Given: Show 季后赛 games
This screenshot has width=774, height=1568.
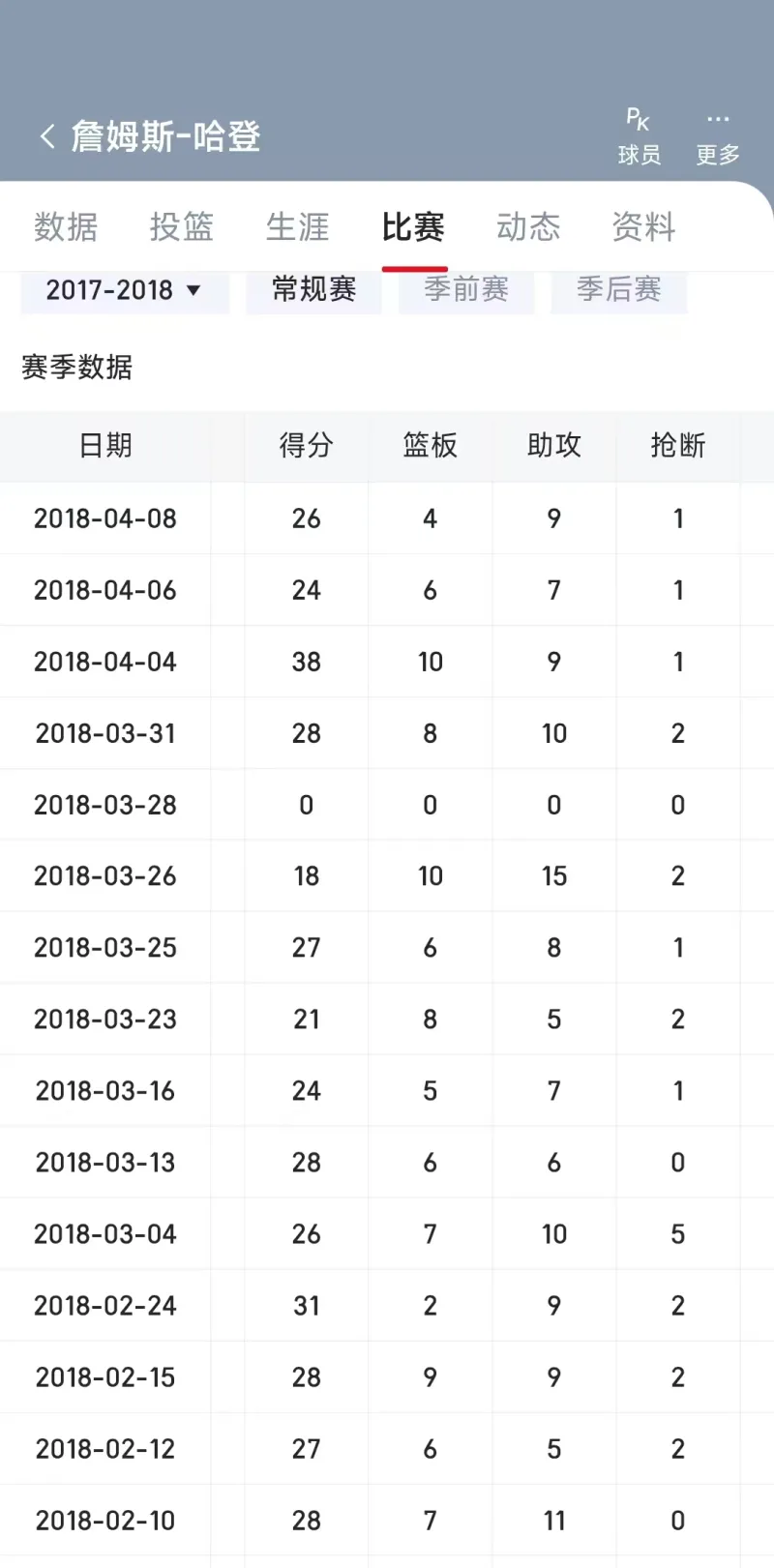Looking at the screenshot, I should [x=619, y=290].
